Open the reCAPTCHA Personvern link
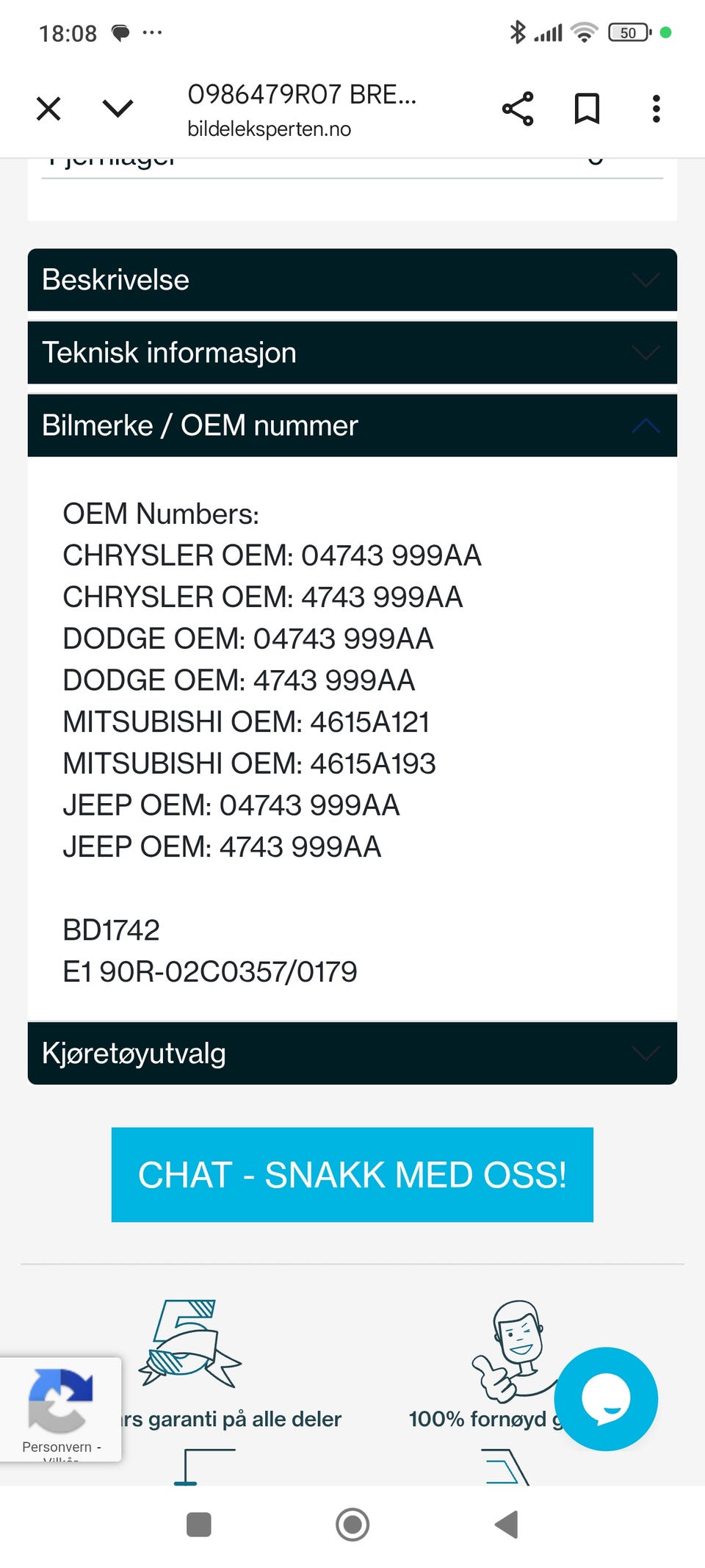Image resolution: width=705 pixels, height=1568 pixels. (x=57, y=1447)
